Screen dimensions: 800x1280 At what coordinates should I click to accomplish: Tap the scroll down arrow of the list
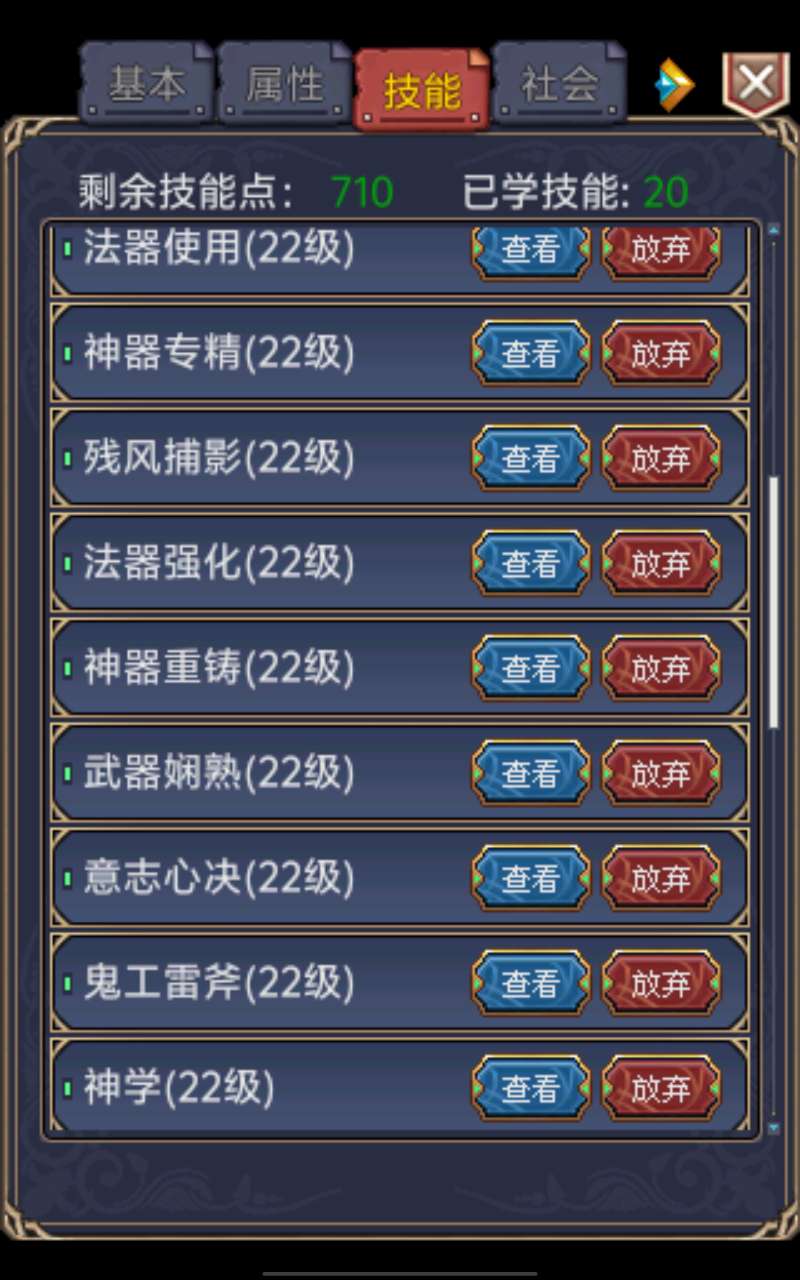pos(773,1127)
